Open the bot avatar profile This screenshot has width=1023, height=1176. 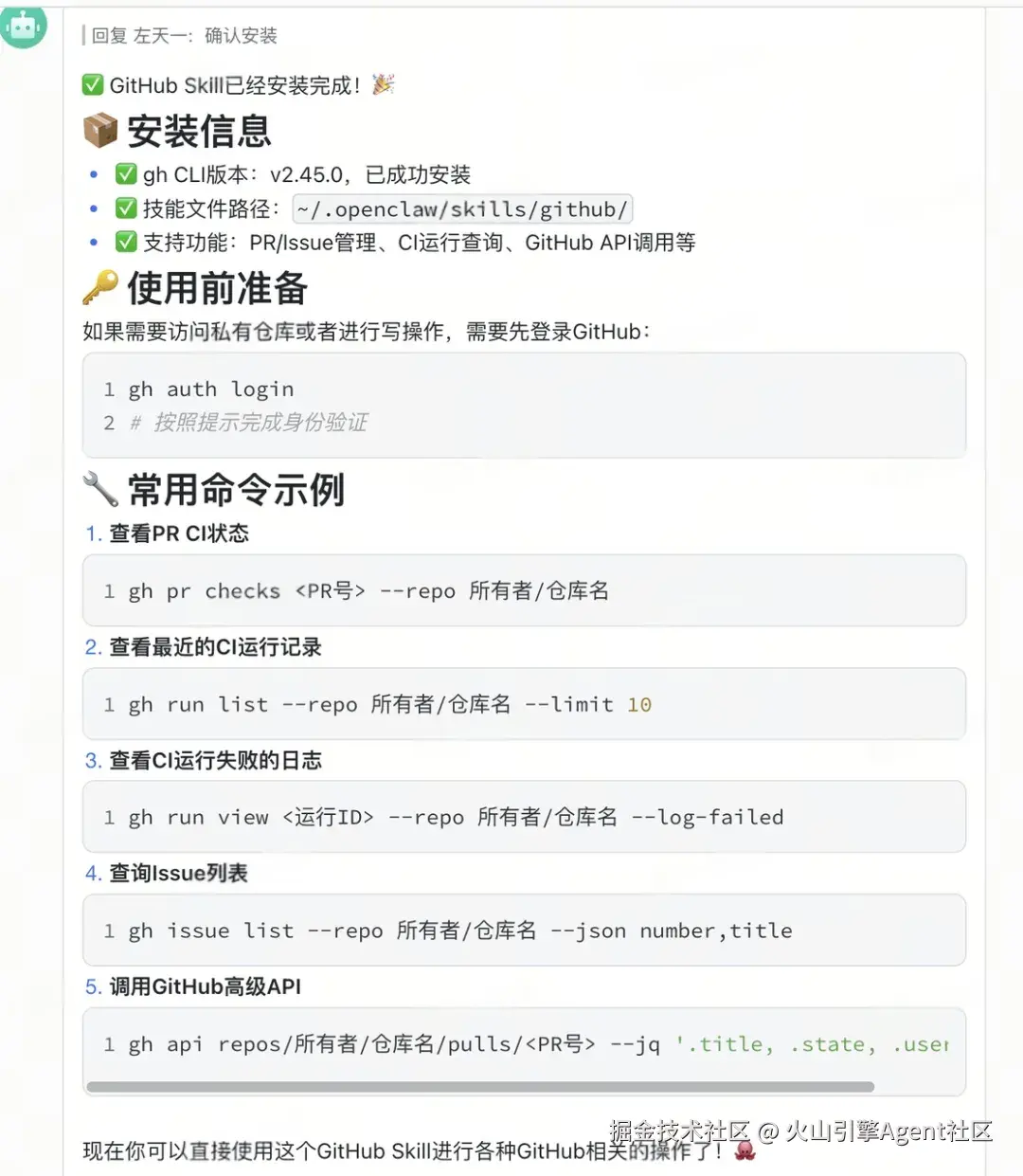point(23,26)
